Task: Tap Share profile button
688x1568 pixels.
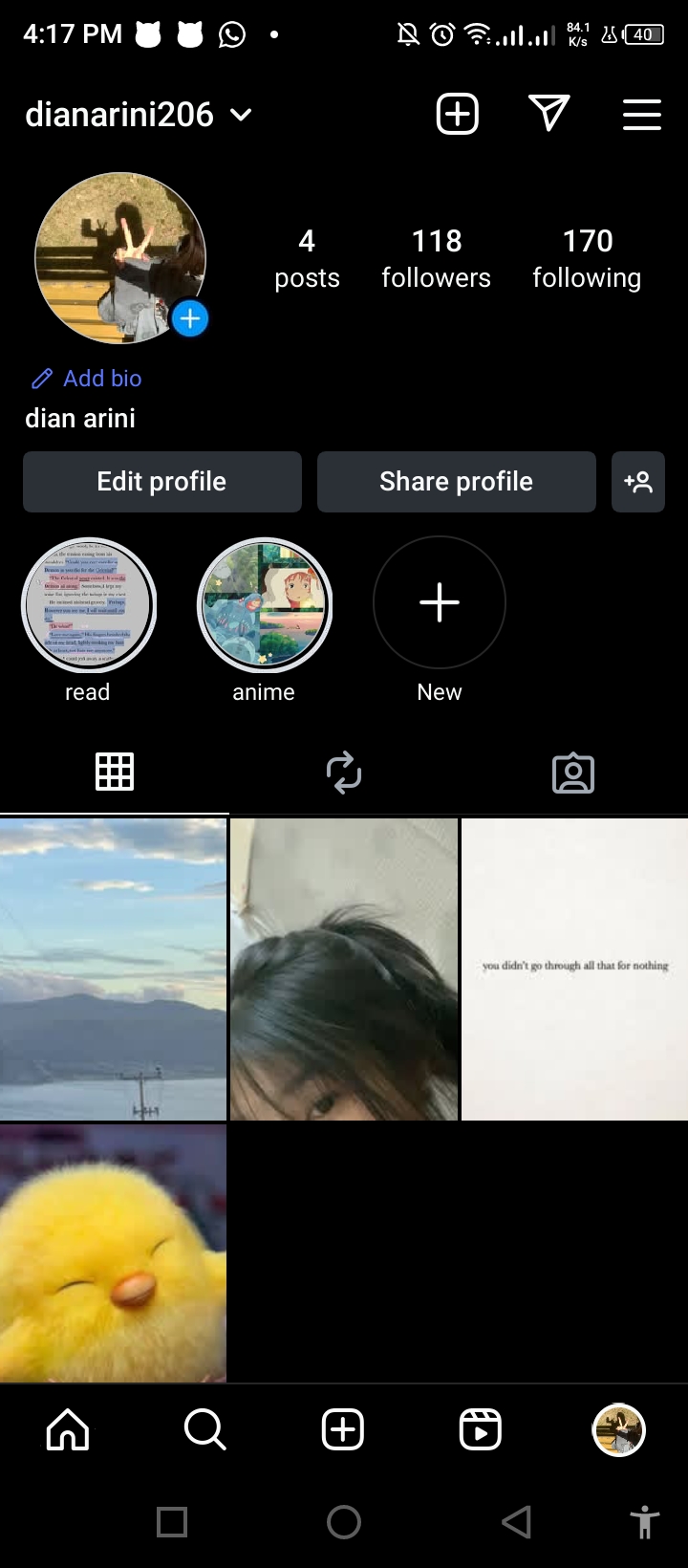Action: [x=456, y=482]
